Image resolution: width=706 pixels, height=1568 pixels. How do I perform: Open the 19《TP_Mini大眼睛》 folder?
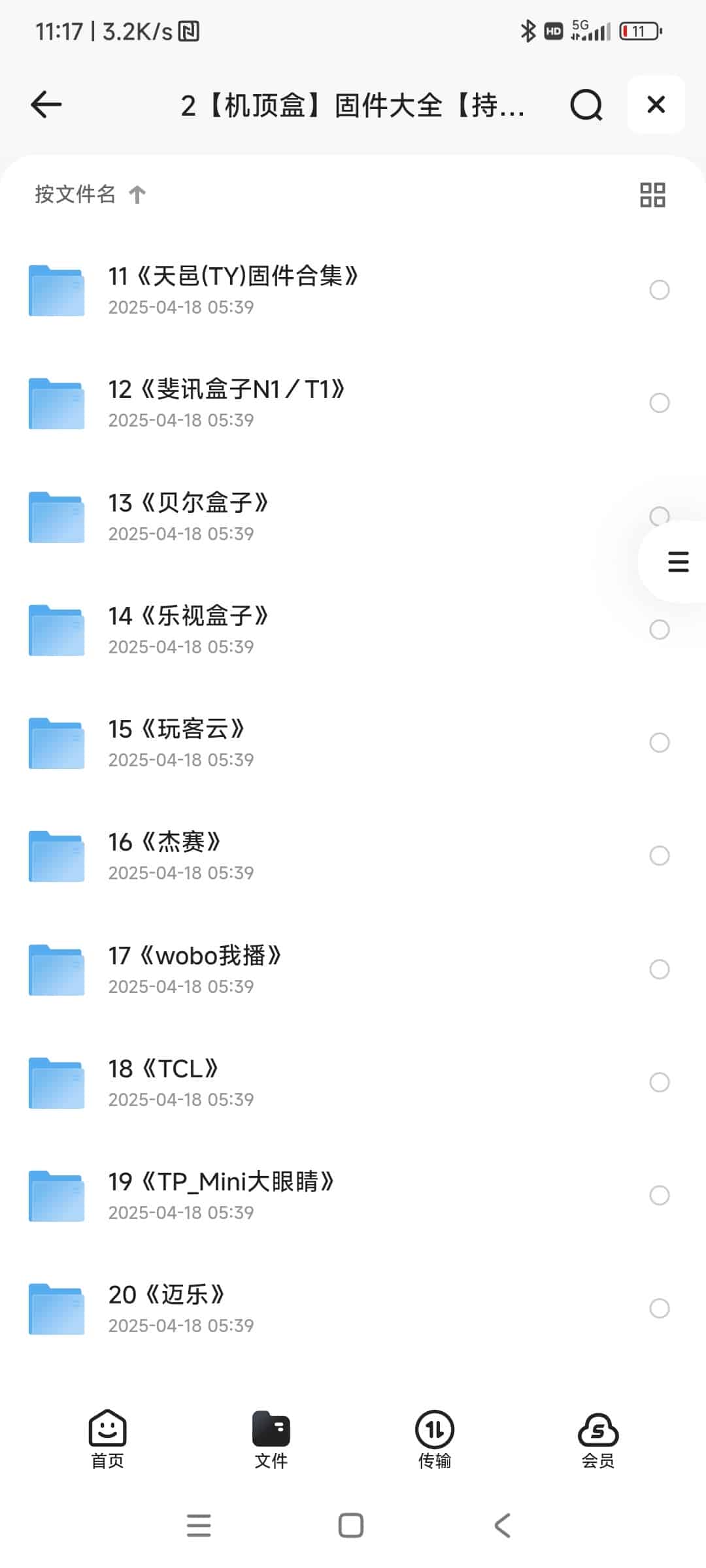[x=221, y=1196]
